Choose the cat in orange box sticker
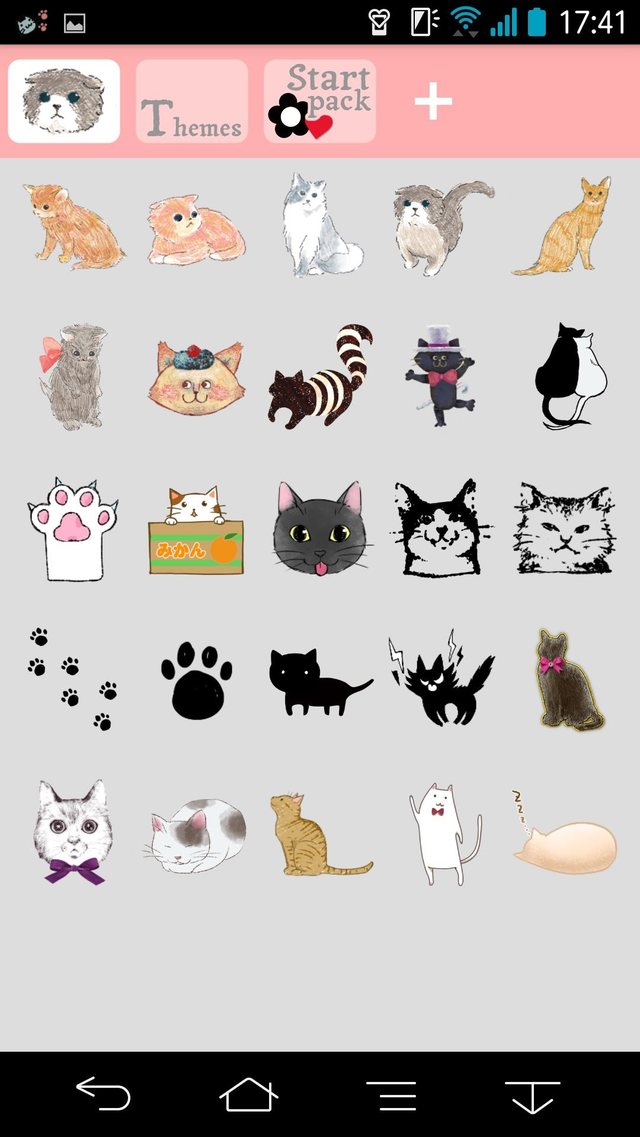The height and width of the screenshot is (1137, 640). 195,530
